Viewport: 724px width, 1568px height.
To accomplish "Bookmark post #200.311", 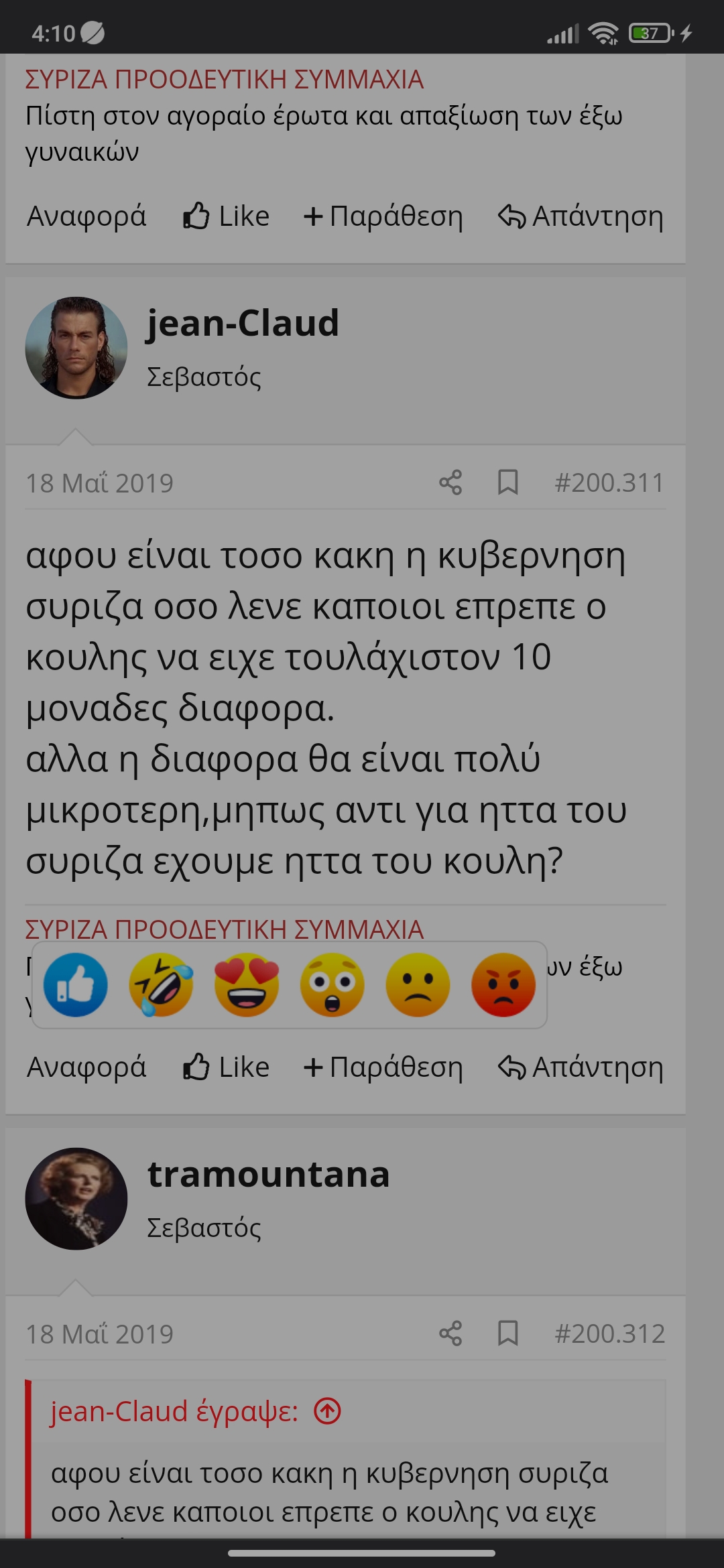I will [507, 482].
